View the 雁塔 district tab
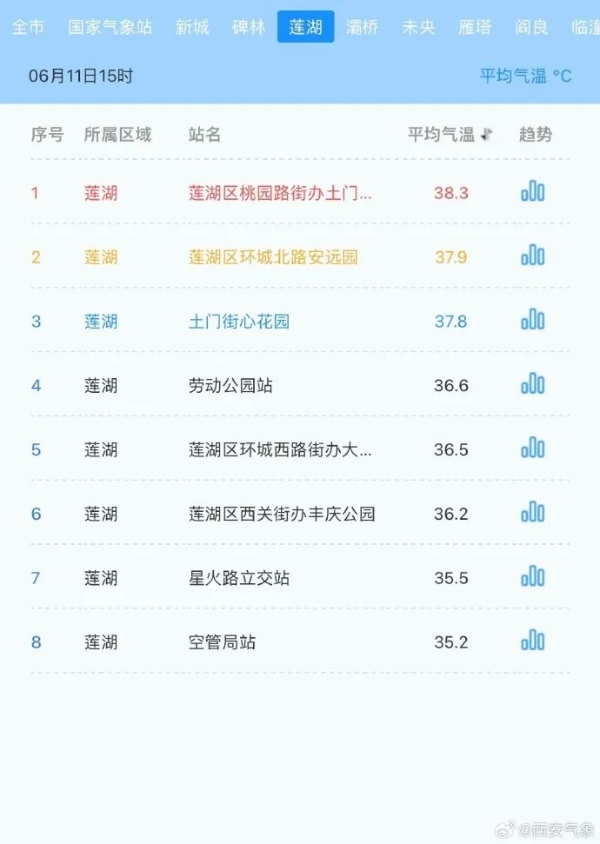Screen dimensions: 600x844 (x=475, y=27)
